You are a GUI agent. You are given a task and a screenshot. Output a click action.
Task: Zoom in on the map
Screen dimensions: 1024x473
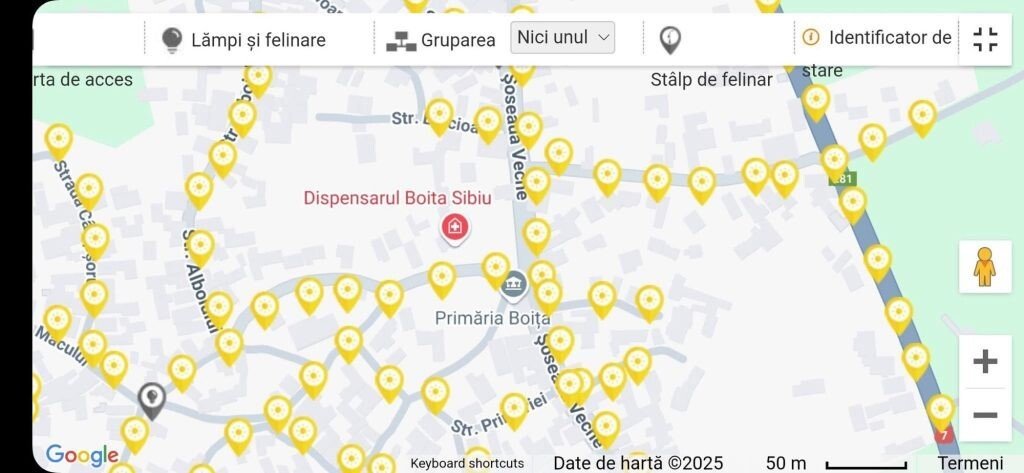pos(985,362)
